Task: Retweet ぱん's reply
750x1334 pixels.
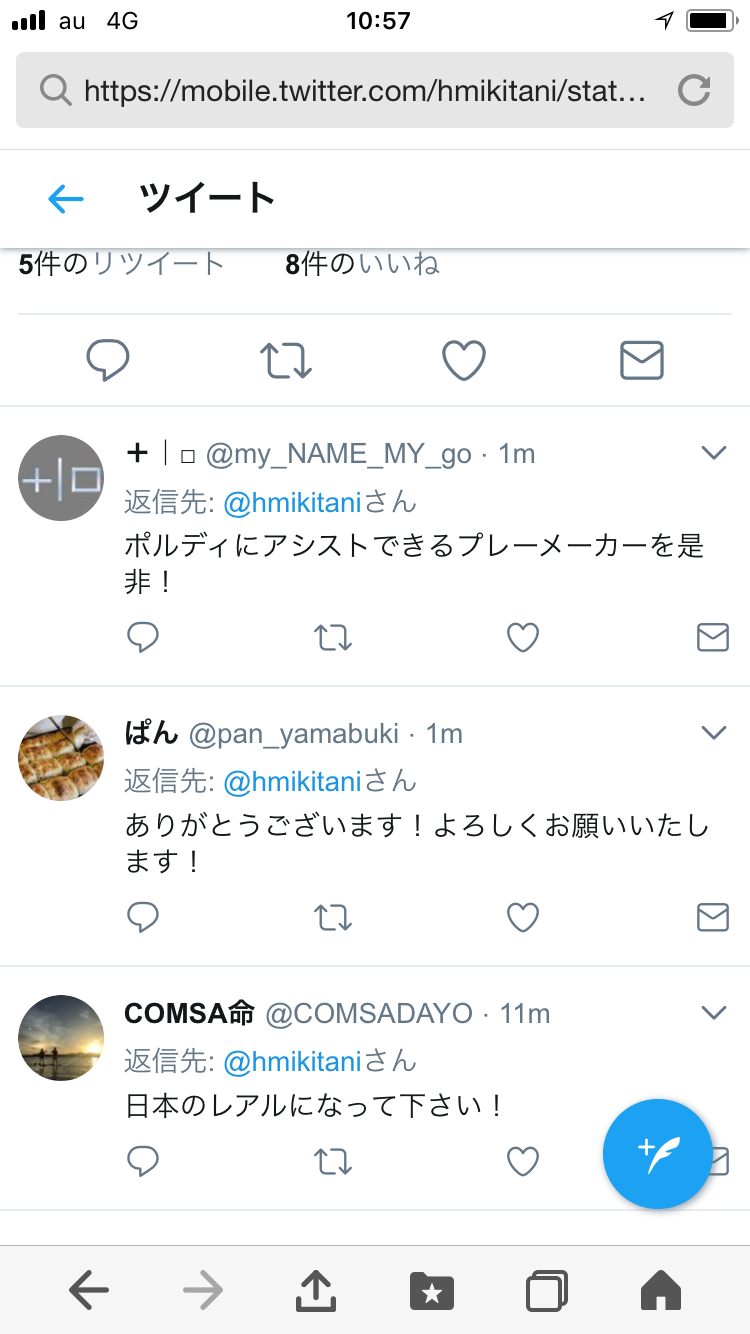Action: (x=333, y=917)
